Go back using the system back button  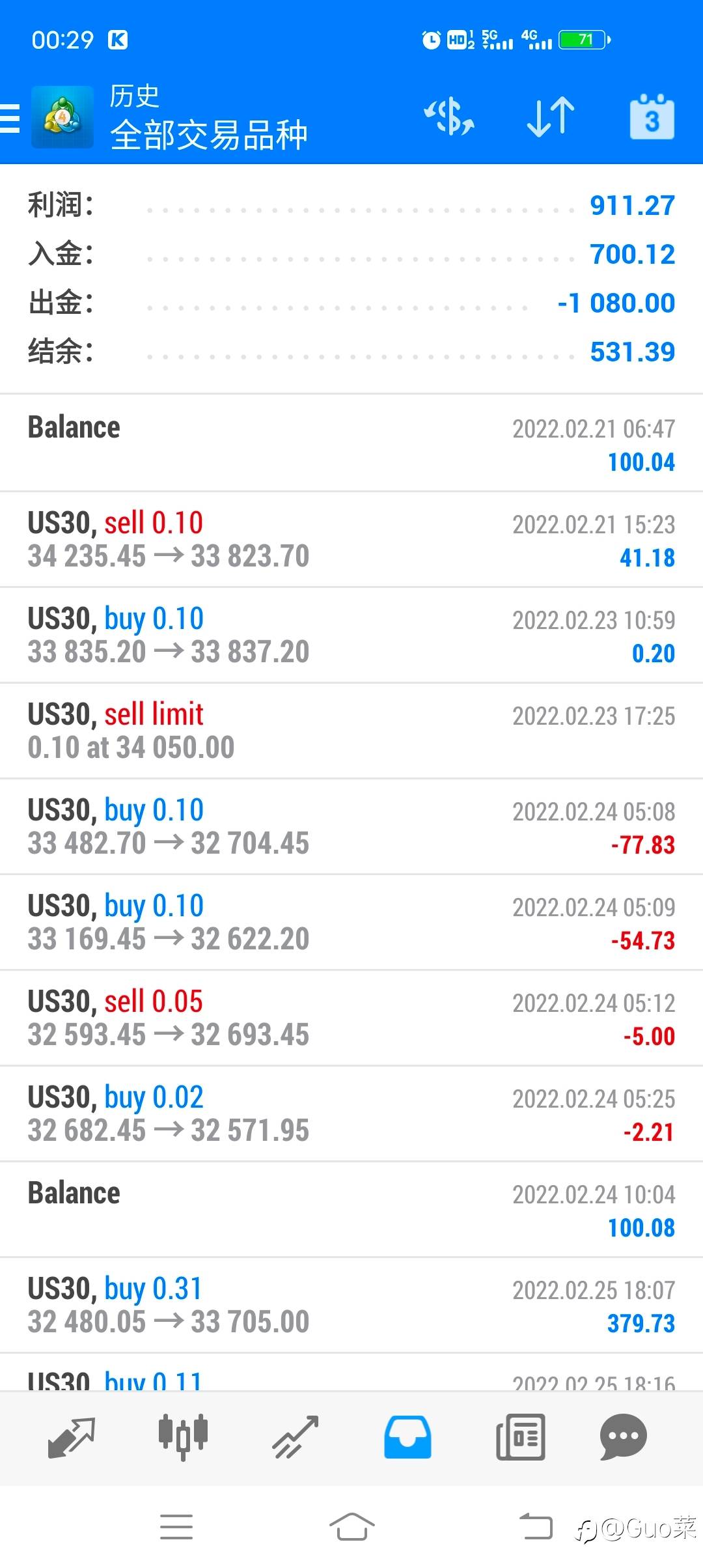[x=536, y=1526]
